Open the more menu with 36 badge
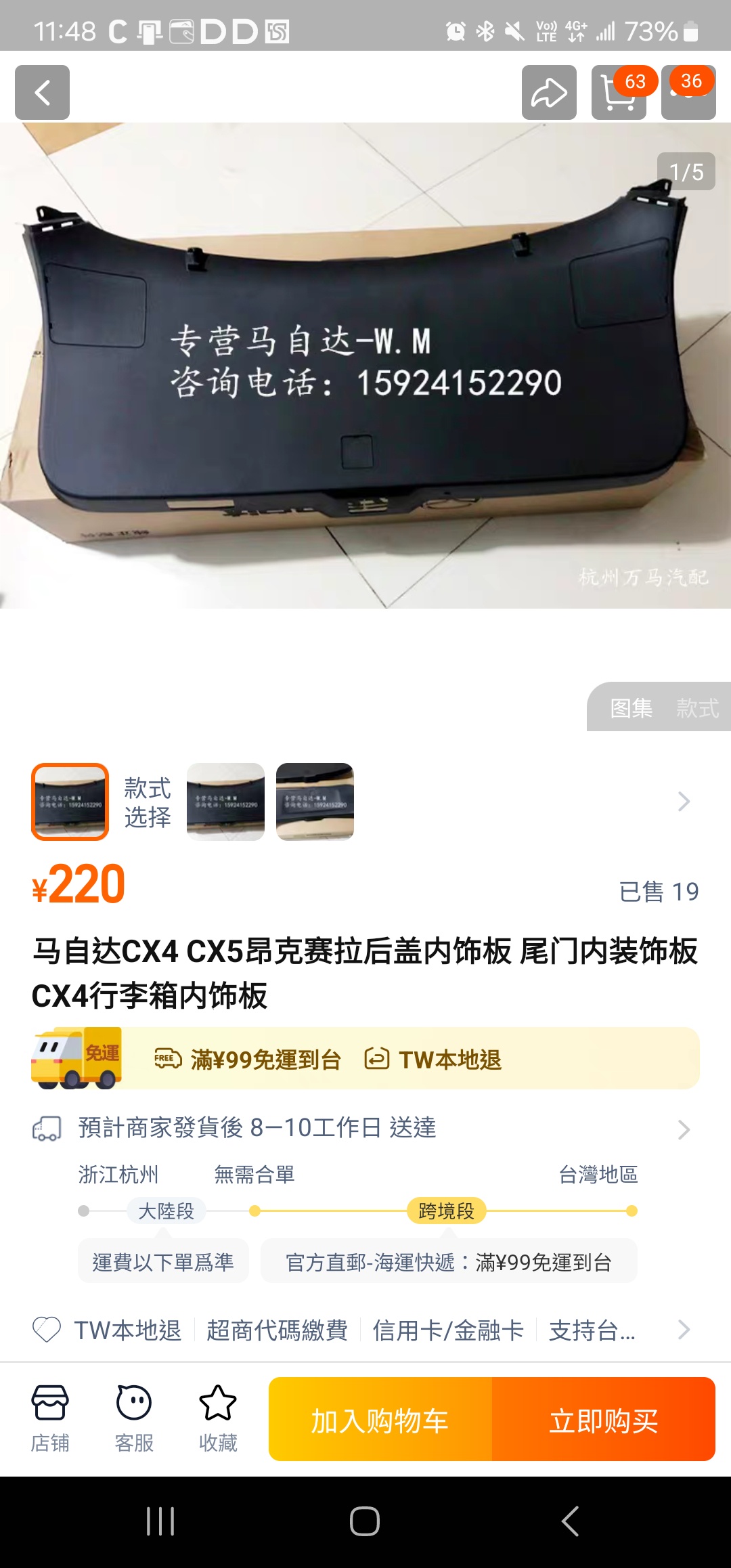731x1568 pixels. point(688,93)
